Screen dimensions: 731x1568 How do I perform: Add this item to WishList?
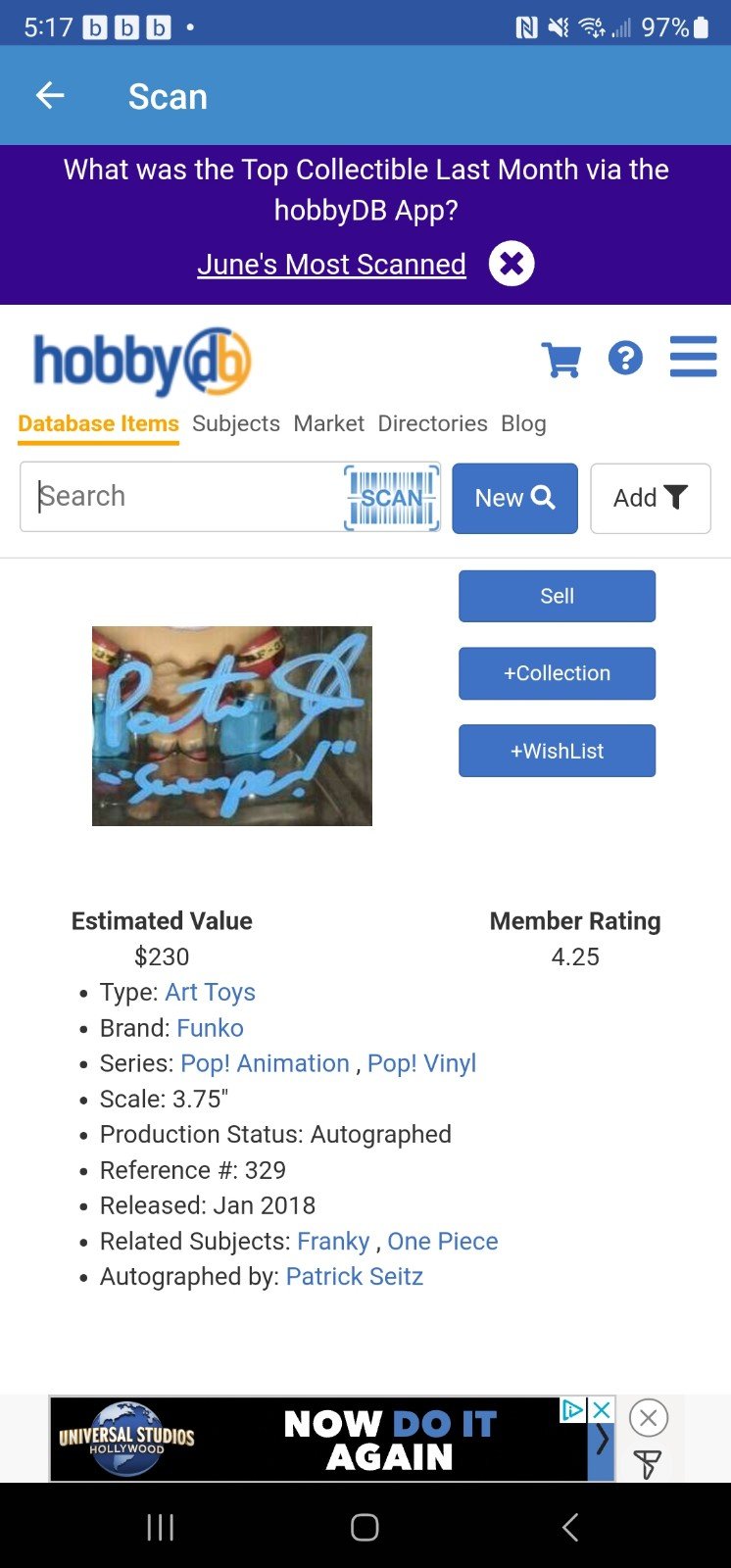(557, 751)
